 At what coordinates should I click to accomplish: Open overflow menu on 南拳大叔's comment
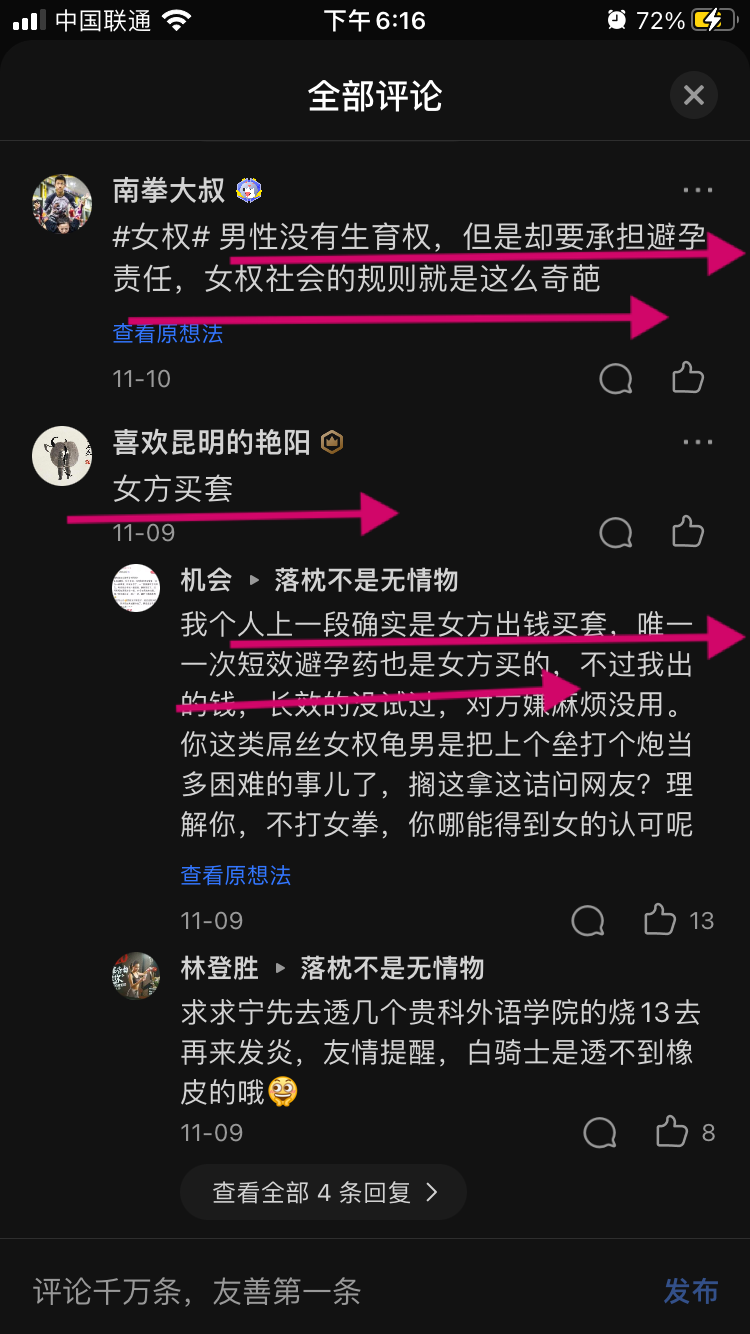(x=697, y=190)
